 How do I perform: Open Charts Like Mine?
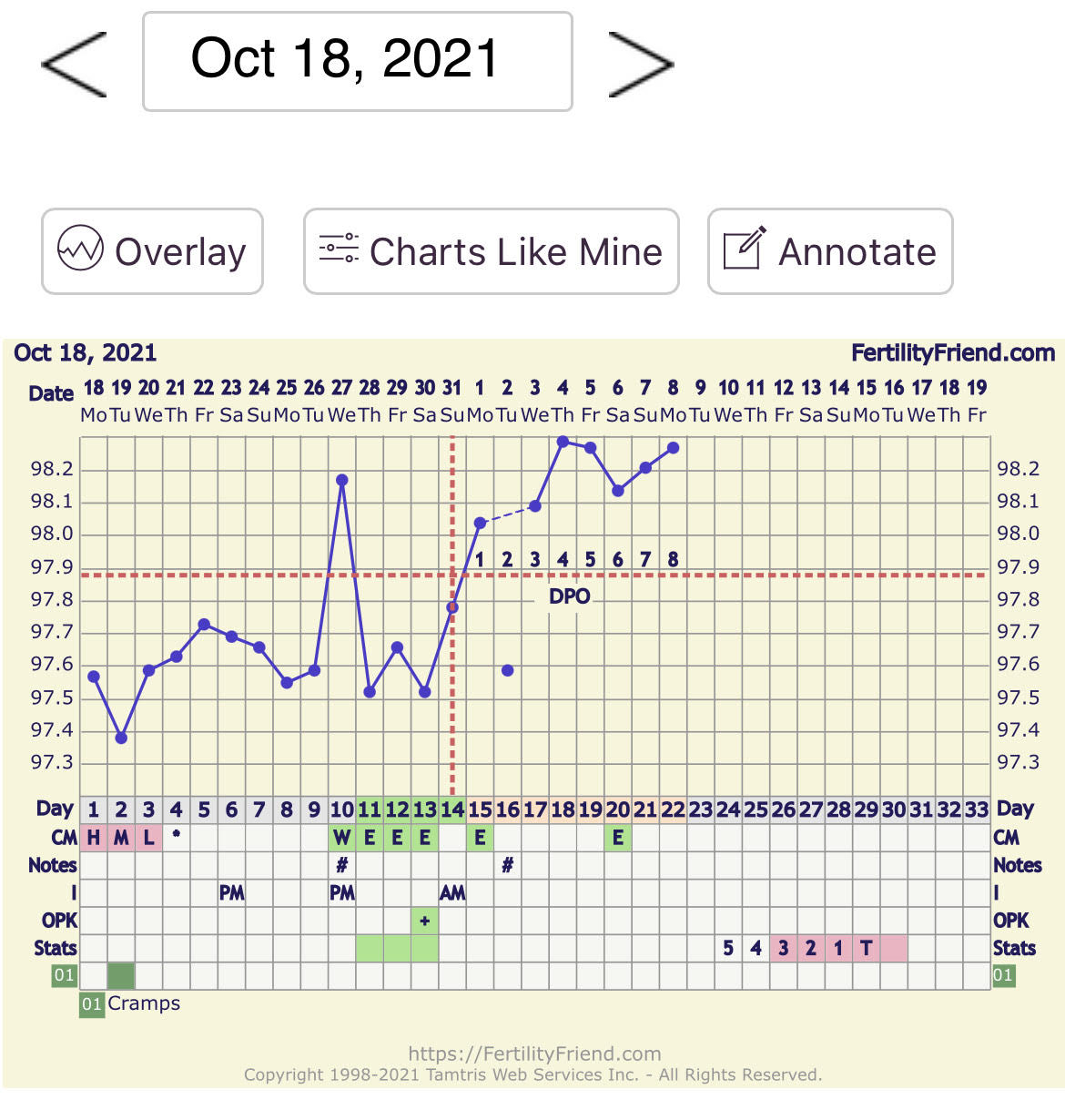click(491, 251)
